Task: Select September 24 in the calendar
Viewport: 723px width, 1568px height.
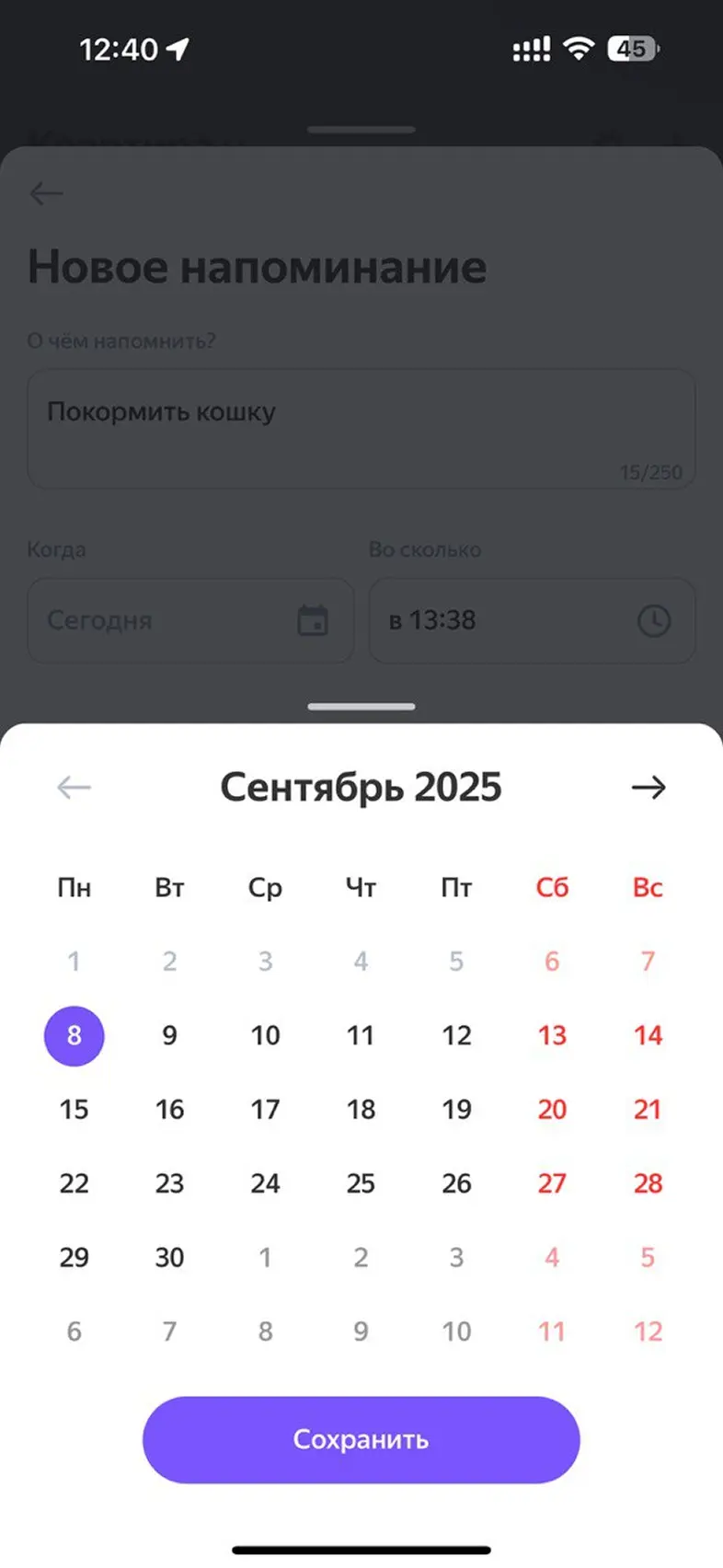Action: pos(265,1183)
